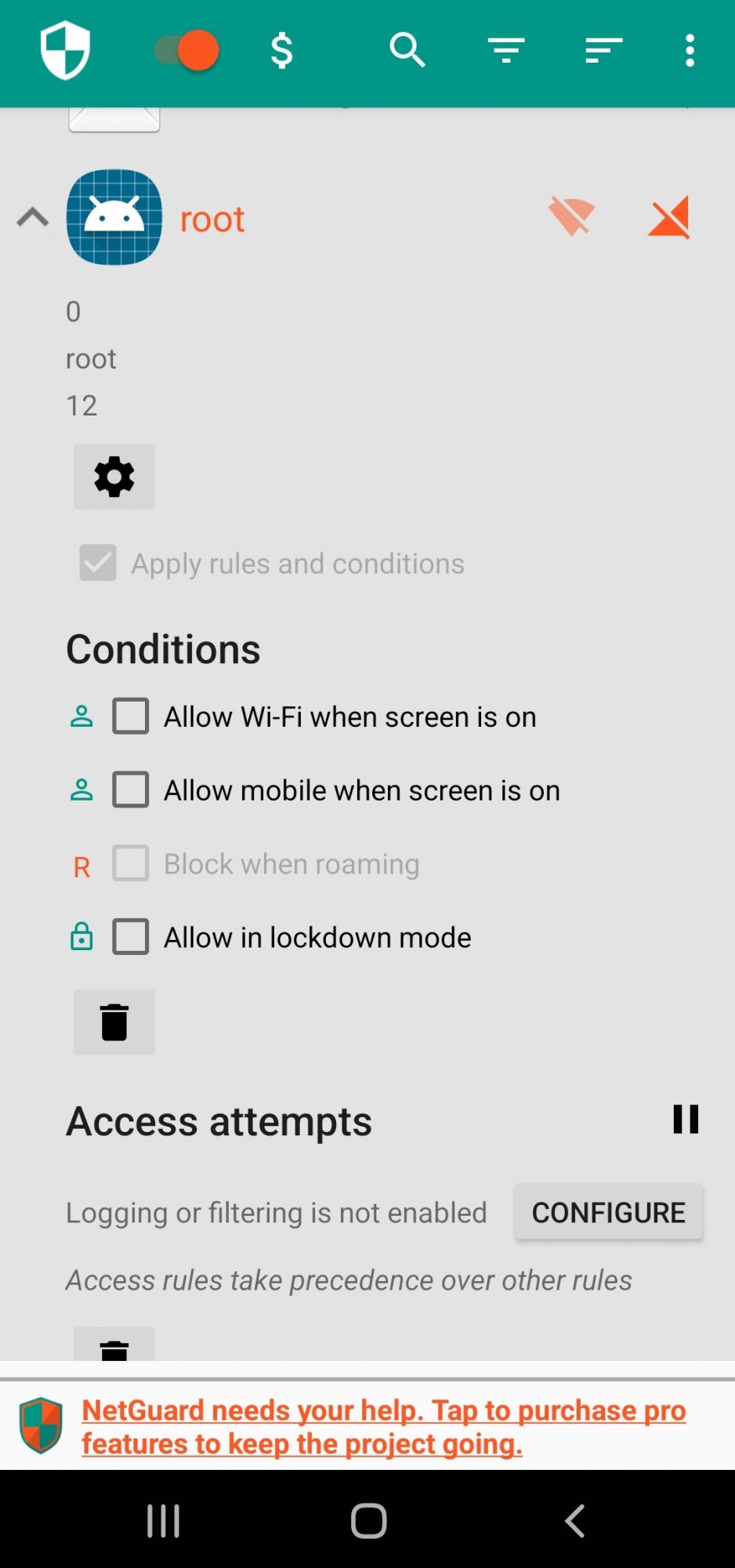Tap the CONFIGURE button
Screen dimensions: 735x1568
(609, 1212)
